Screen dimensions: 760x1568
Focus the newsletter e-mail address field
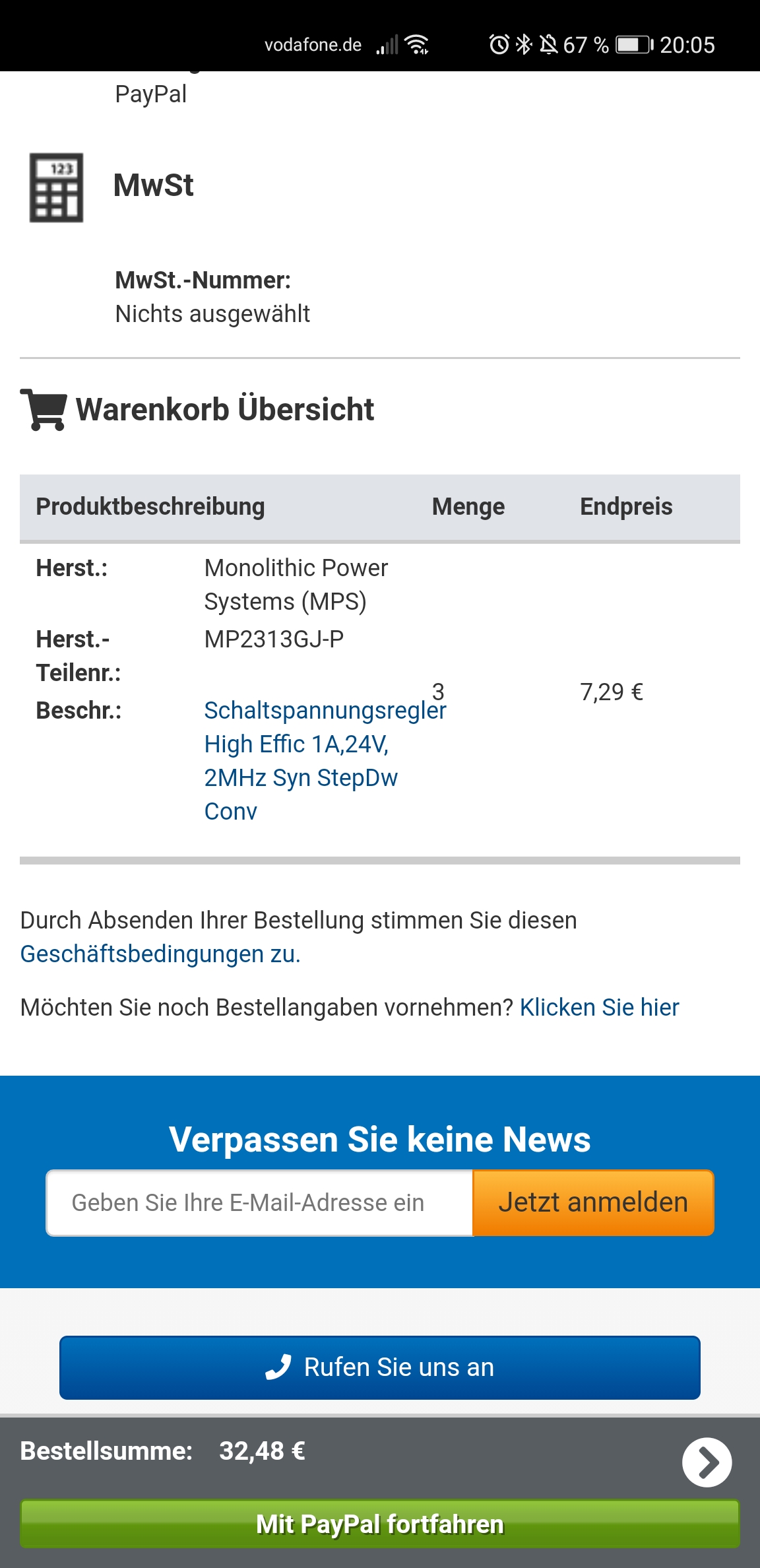tap(260, 1203)
